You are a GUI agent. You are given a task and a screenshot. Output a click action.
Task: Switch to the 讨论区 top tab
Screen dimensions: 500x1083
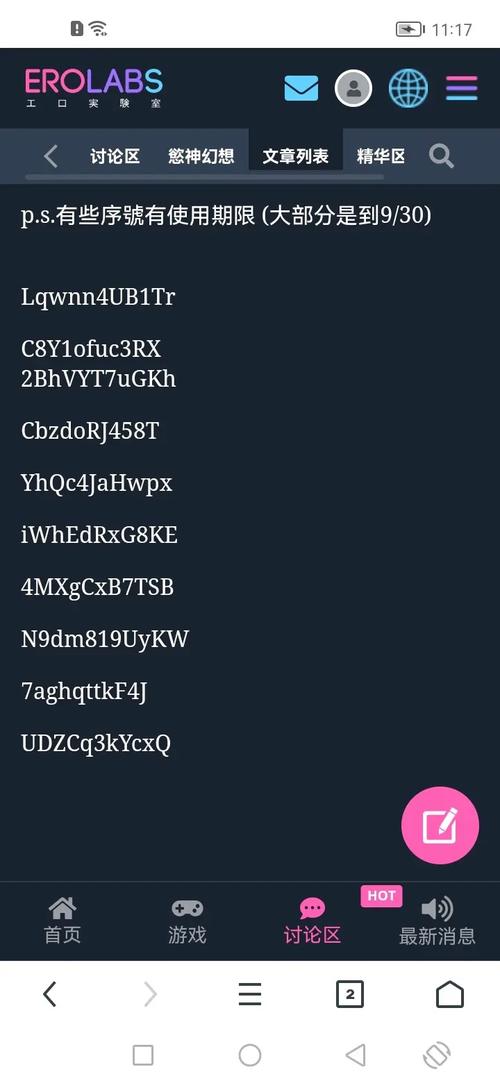(115, 156)
